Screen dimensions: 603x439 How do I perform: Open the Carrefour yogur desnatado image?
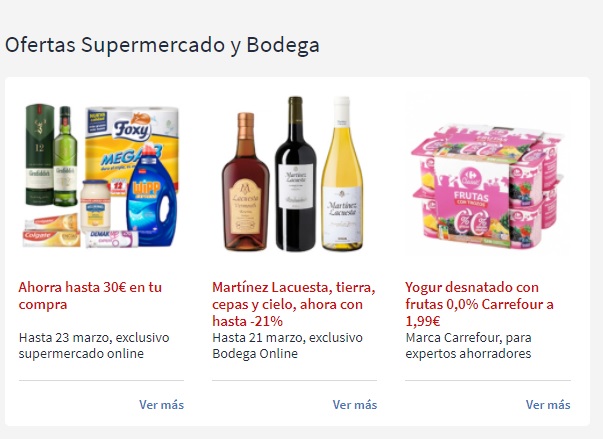(487, 175)
